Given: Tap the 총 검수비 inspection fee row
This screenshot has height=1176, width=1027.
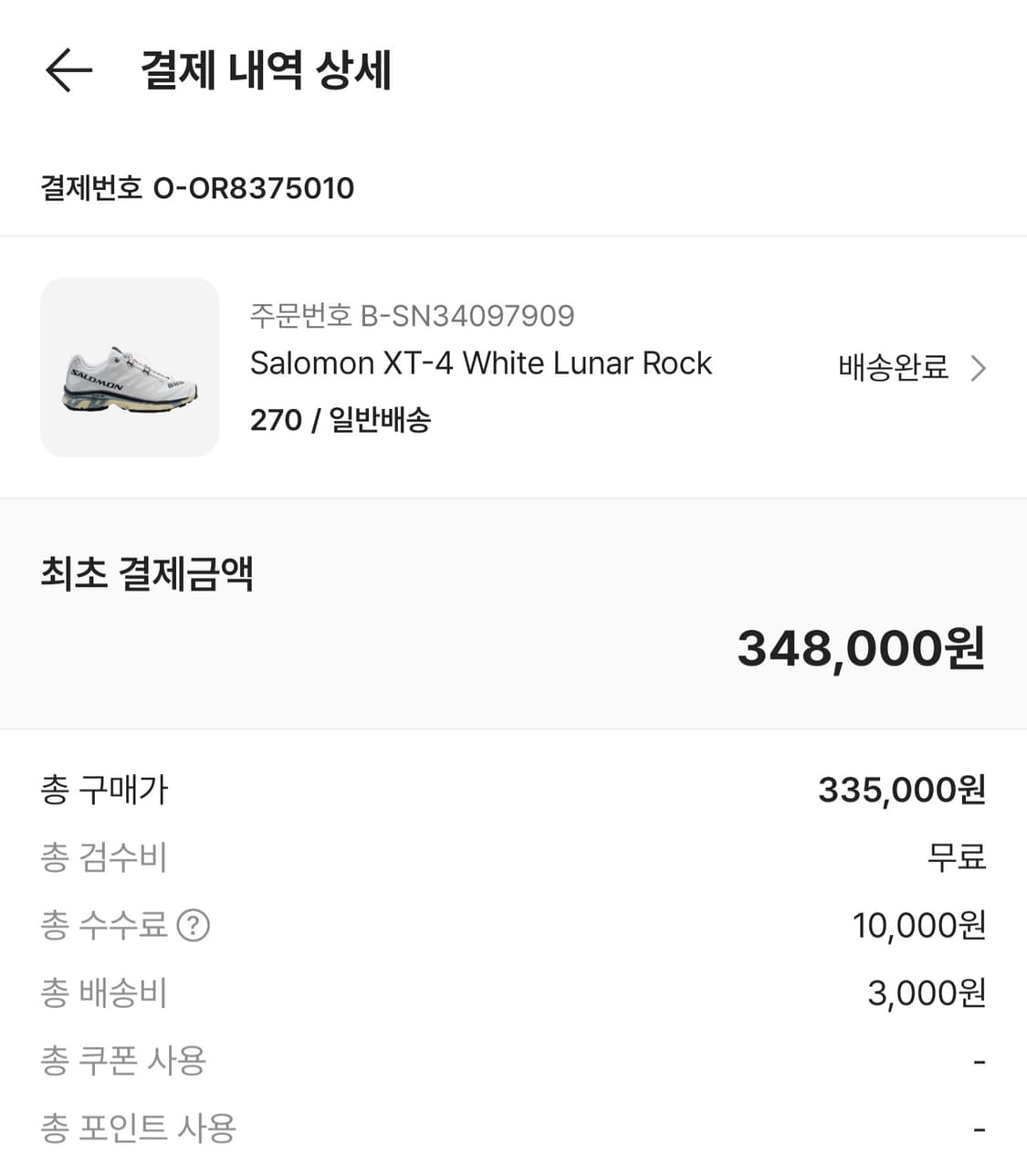Looking at the screenshot, I should click(x=103, y=857).
